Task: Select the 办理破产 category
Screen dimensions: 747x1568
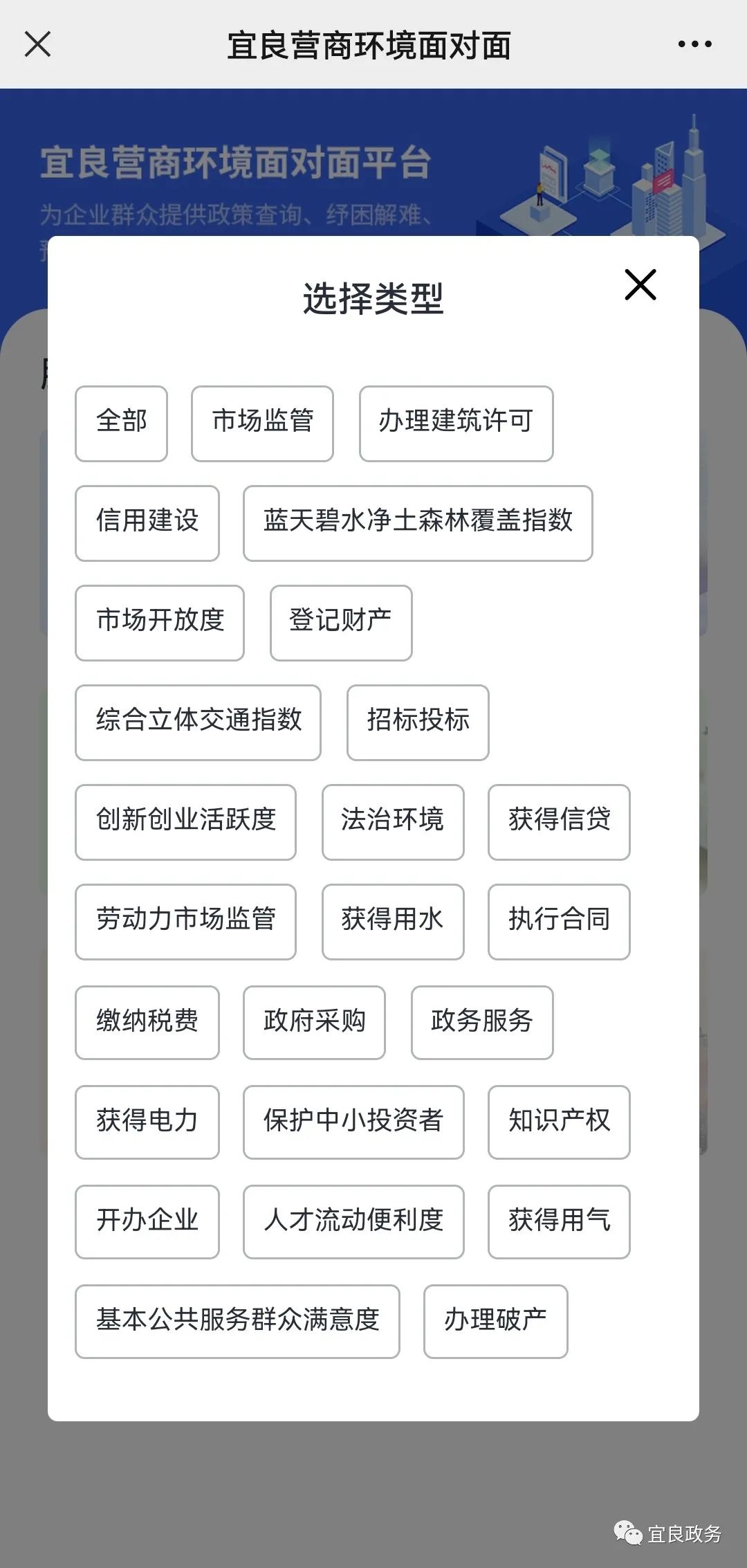Action: [494, 1321]
